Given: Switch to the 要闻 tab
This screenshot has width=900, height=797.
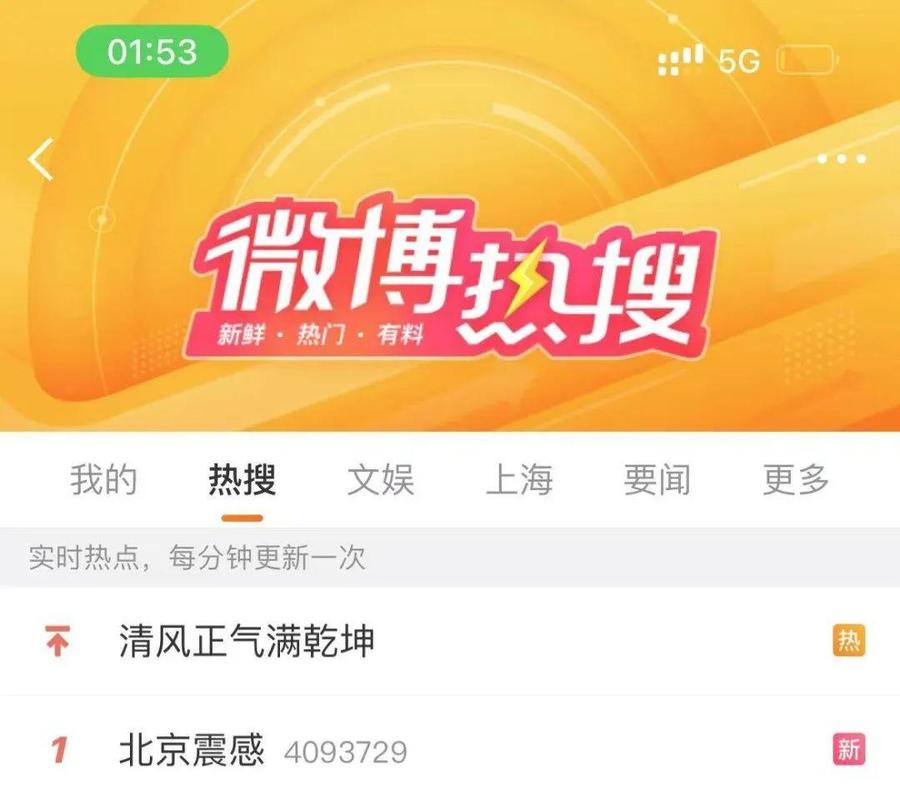Looking at the screenshot, I should (x=657, y=481).
